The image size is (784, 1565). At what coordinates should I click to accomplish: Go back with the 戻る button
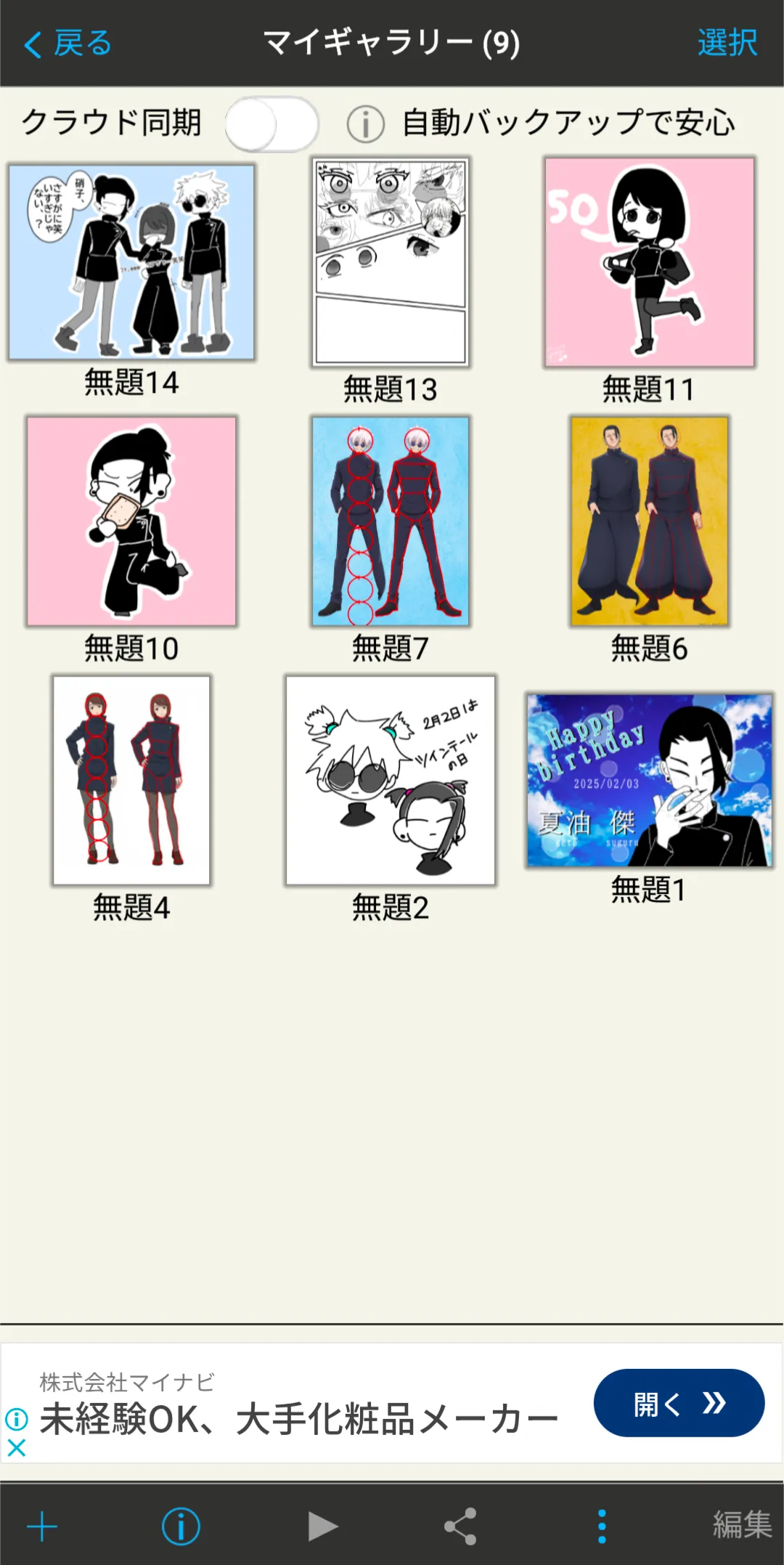click(x=68, y=44)
